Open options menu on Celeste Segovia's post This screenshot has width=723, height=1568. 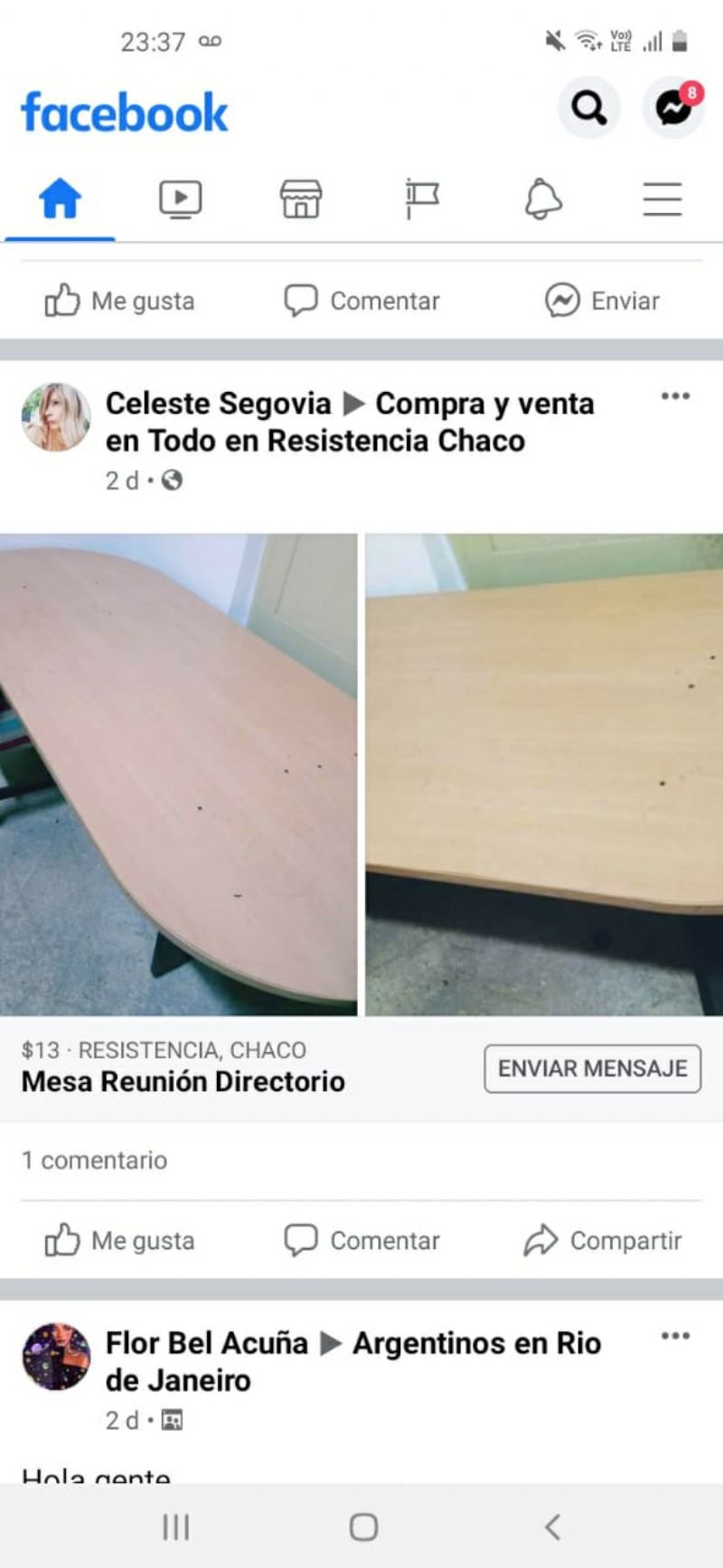(675, 397)
